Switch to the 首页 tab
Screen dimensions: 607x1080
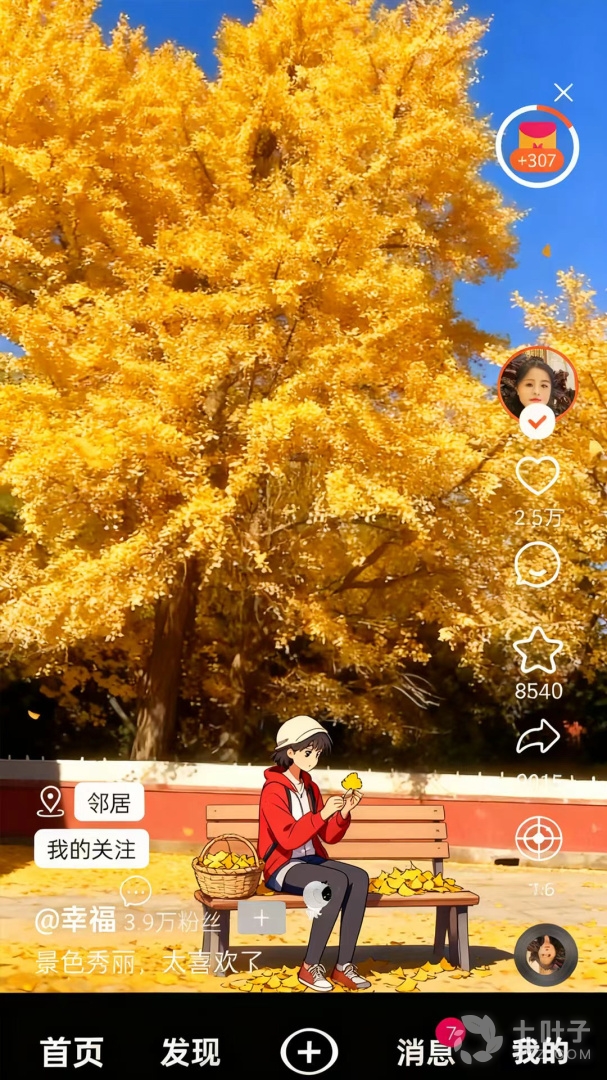72,1052
